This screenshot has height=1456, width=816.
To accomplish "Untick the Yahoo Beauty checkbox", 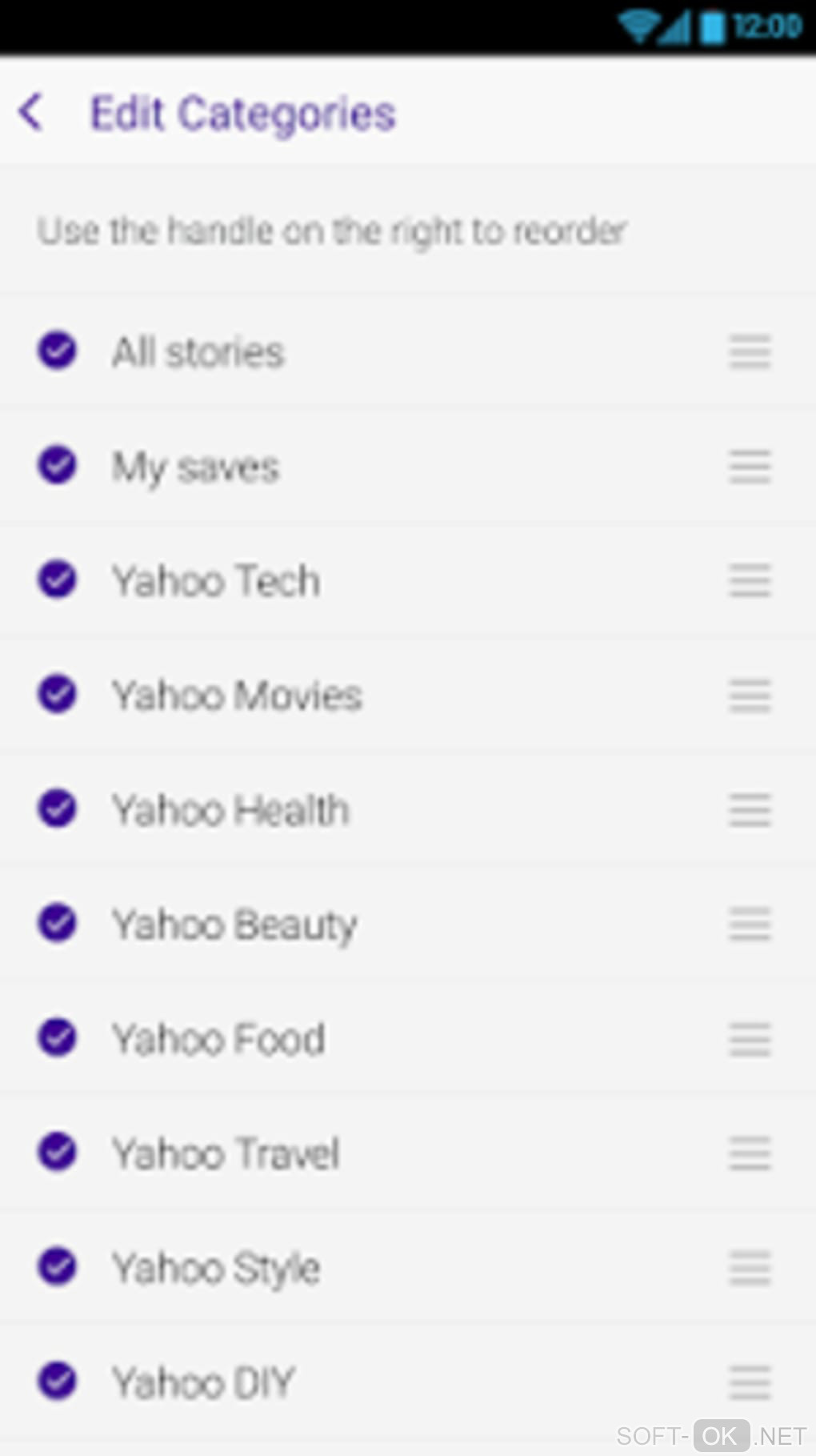I will click(58, 923).
